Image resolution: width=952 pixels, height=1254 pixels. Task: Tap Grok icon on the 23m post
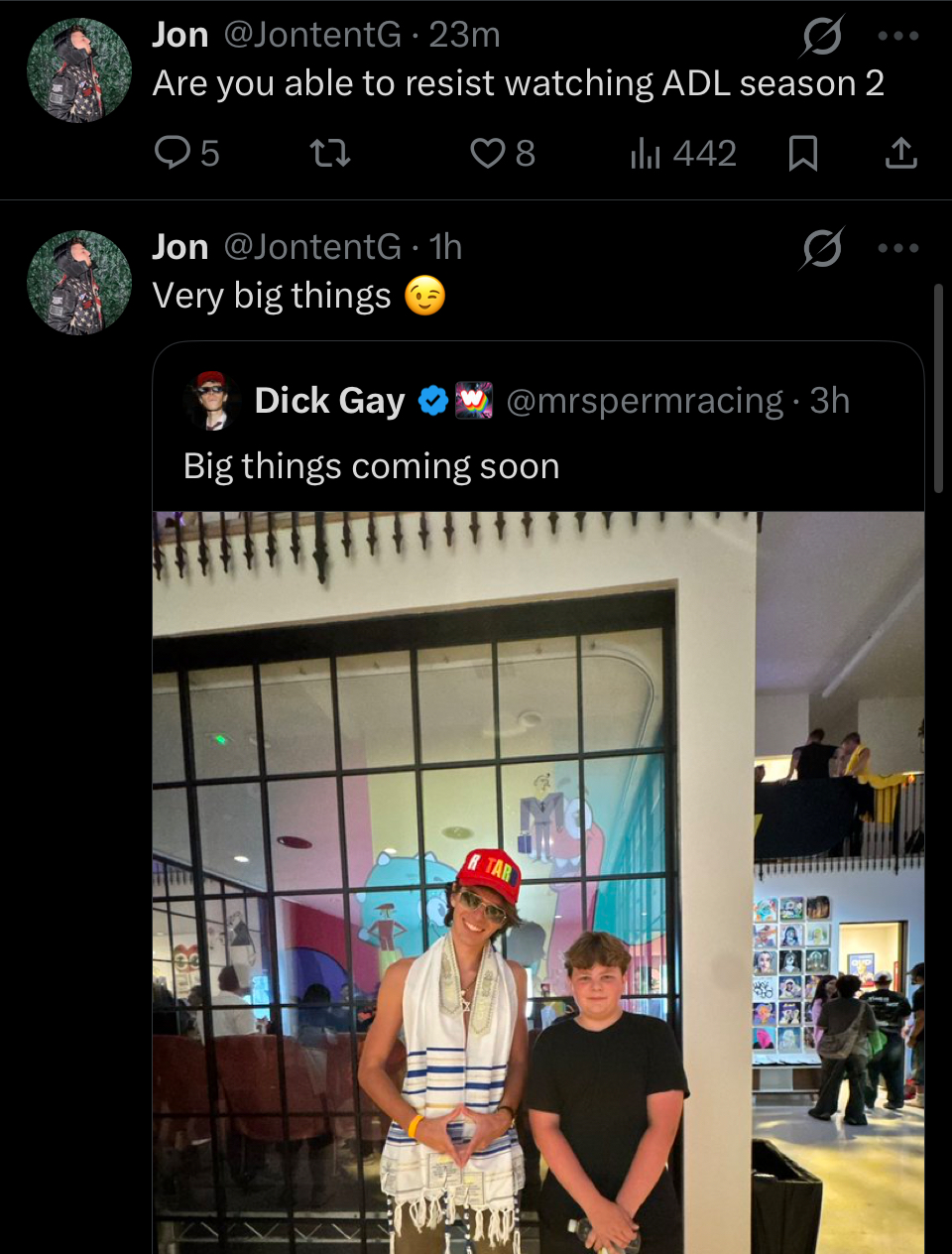(x=822, y=36)
